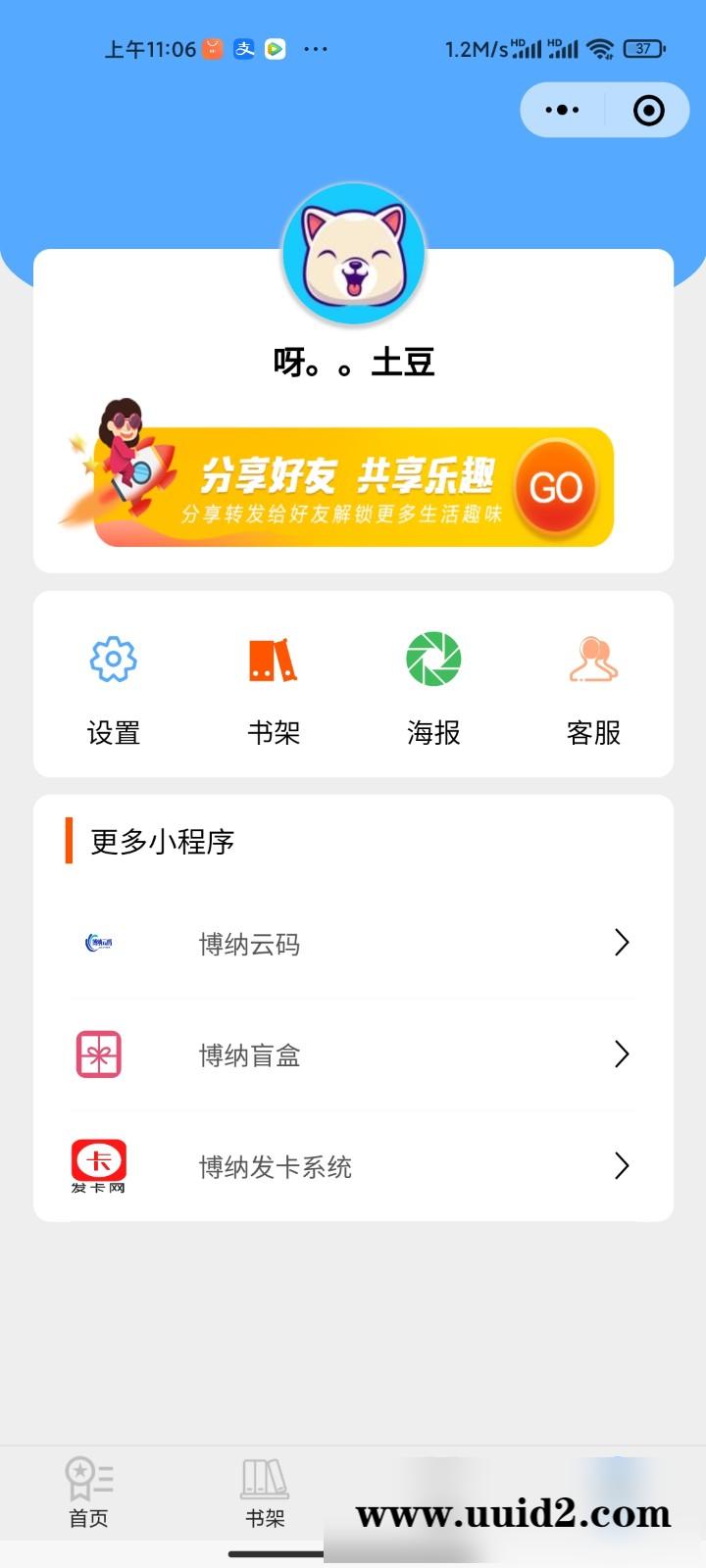Tap the puppy profile avatar

pyautogui.click(x=352, y=253)
